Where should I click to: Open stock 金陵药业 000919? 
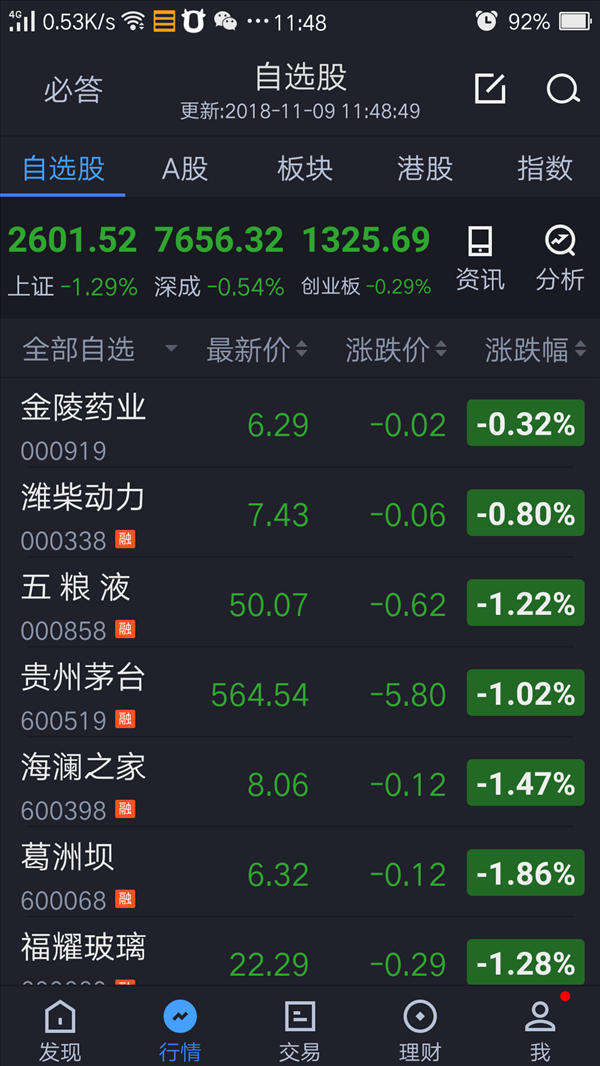(x=300, y=423)
